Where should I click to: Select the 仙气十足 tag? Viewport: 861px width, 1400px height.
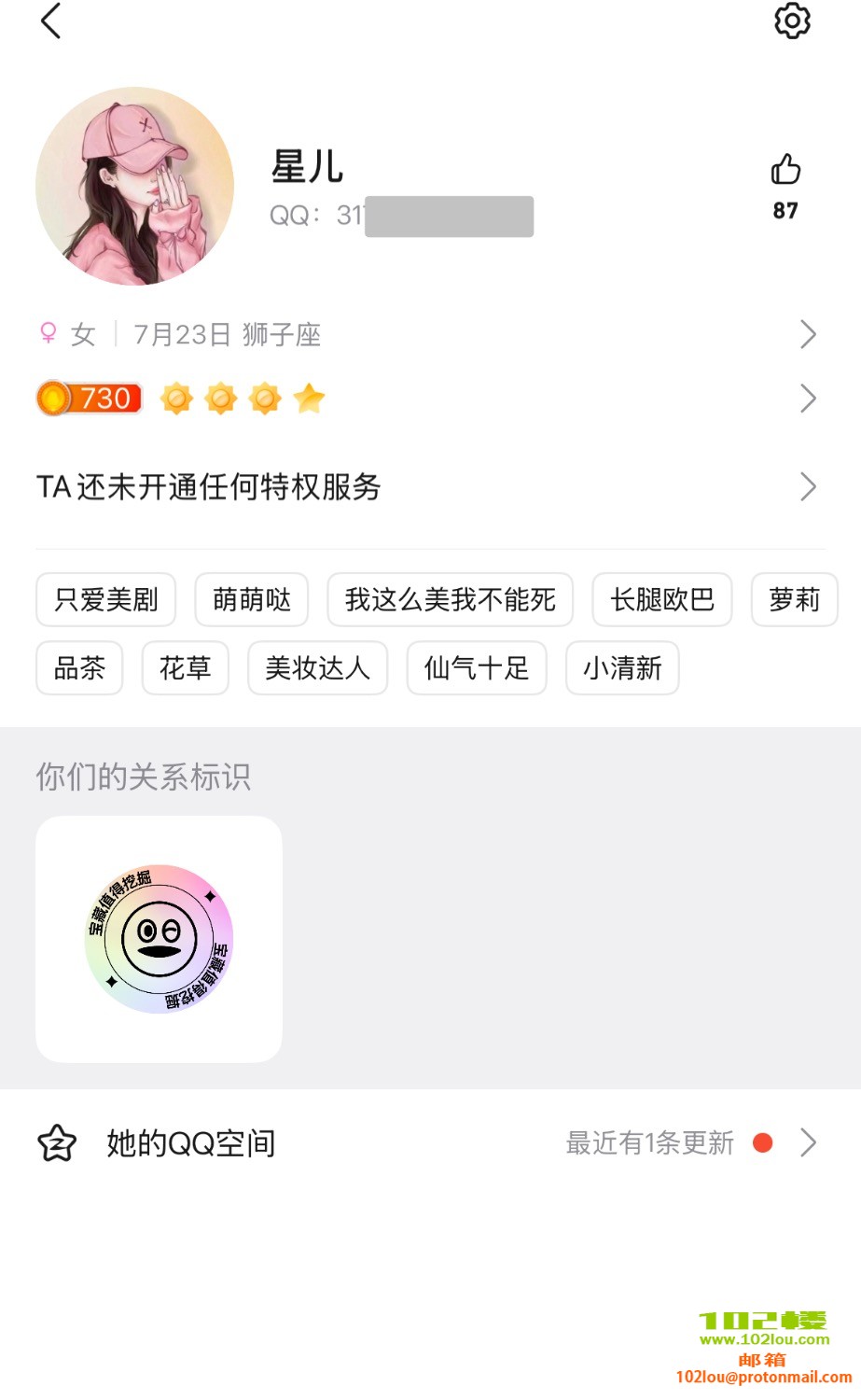tap(476, 668)
